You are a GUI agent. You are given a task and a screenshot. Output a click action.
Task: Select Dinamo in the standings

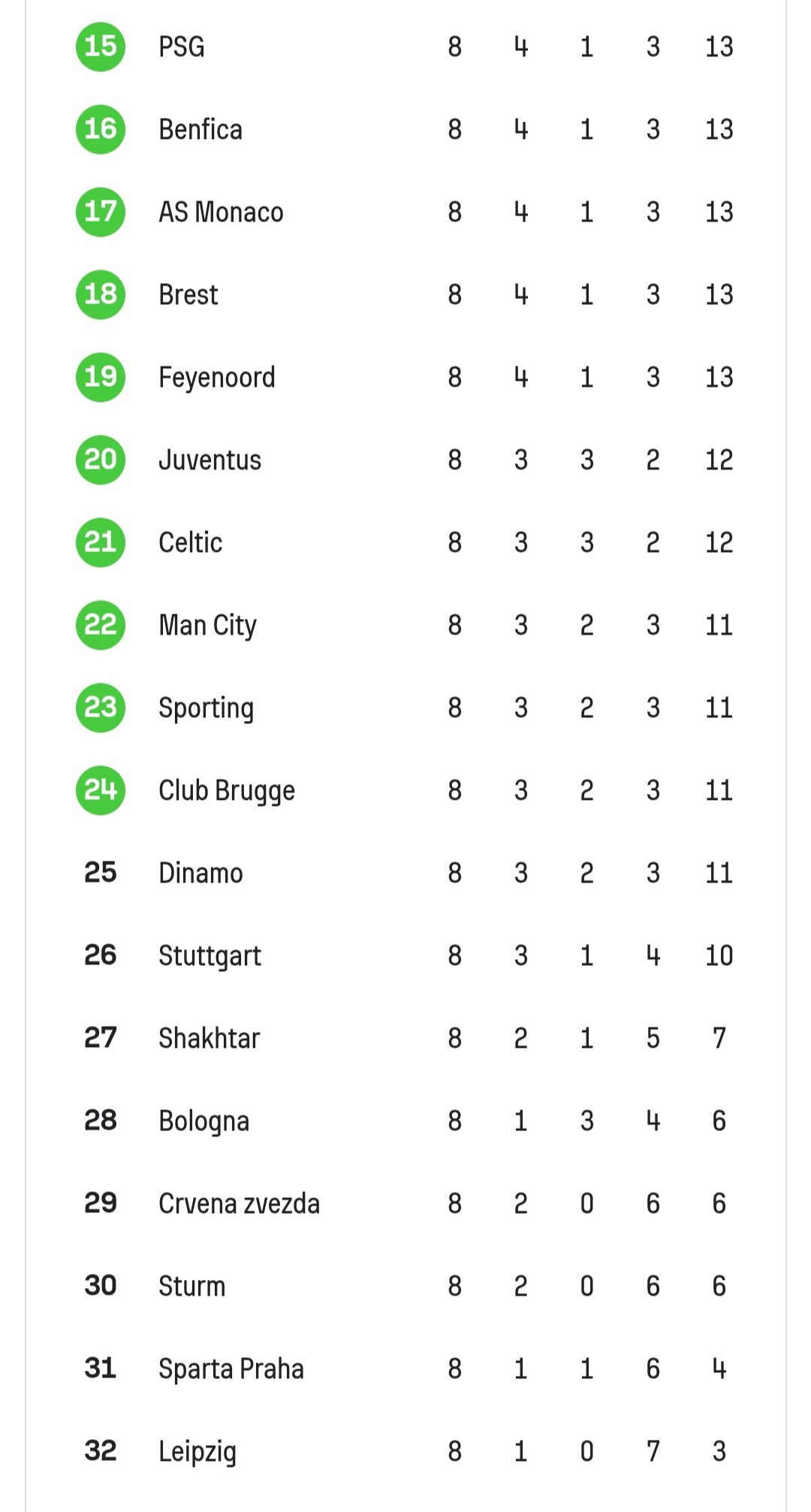(x=405, y=873)
